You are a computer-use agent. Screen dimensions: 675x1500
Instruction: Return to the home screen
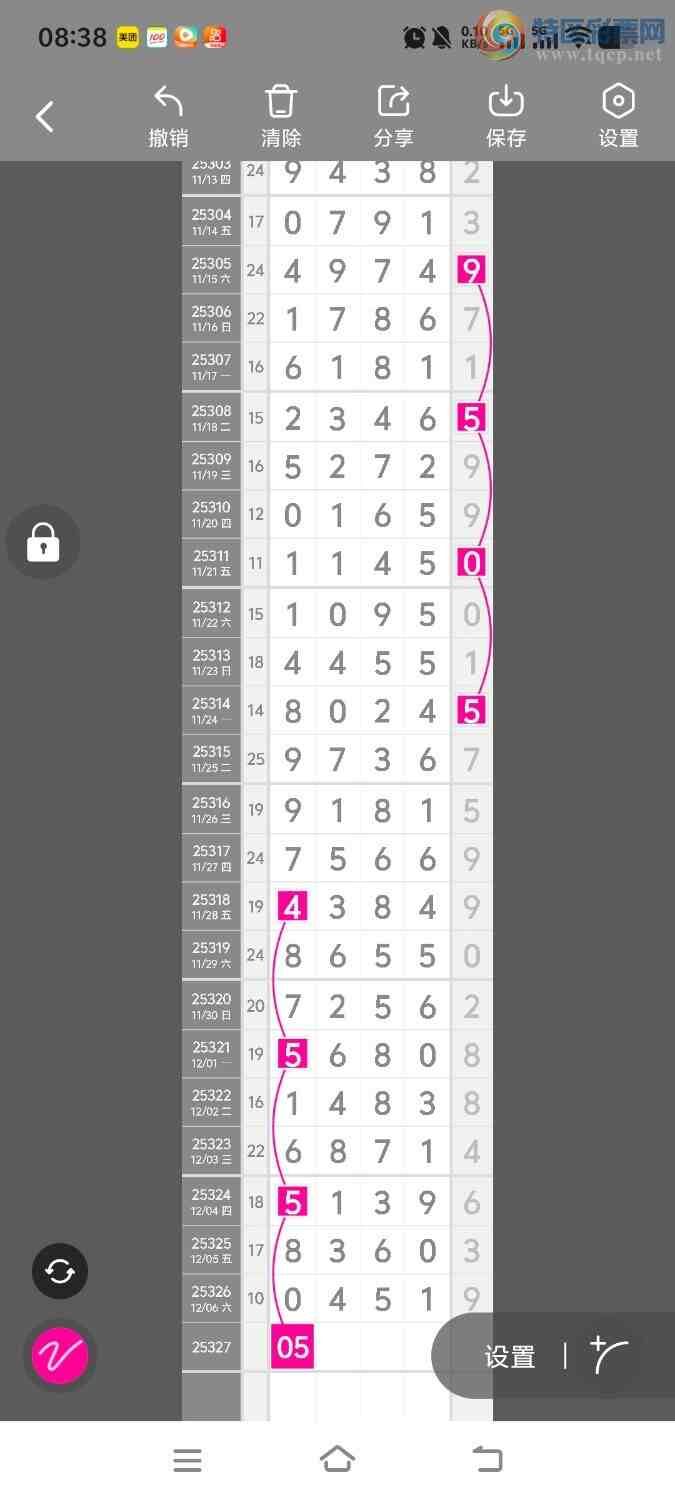(x=337, y=1460)
